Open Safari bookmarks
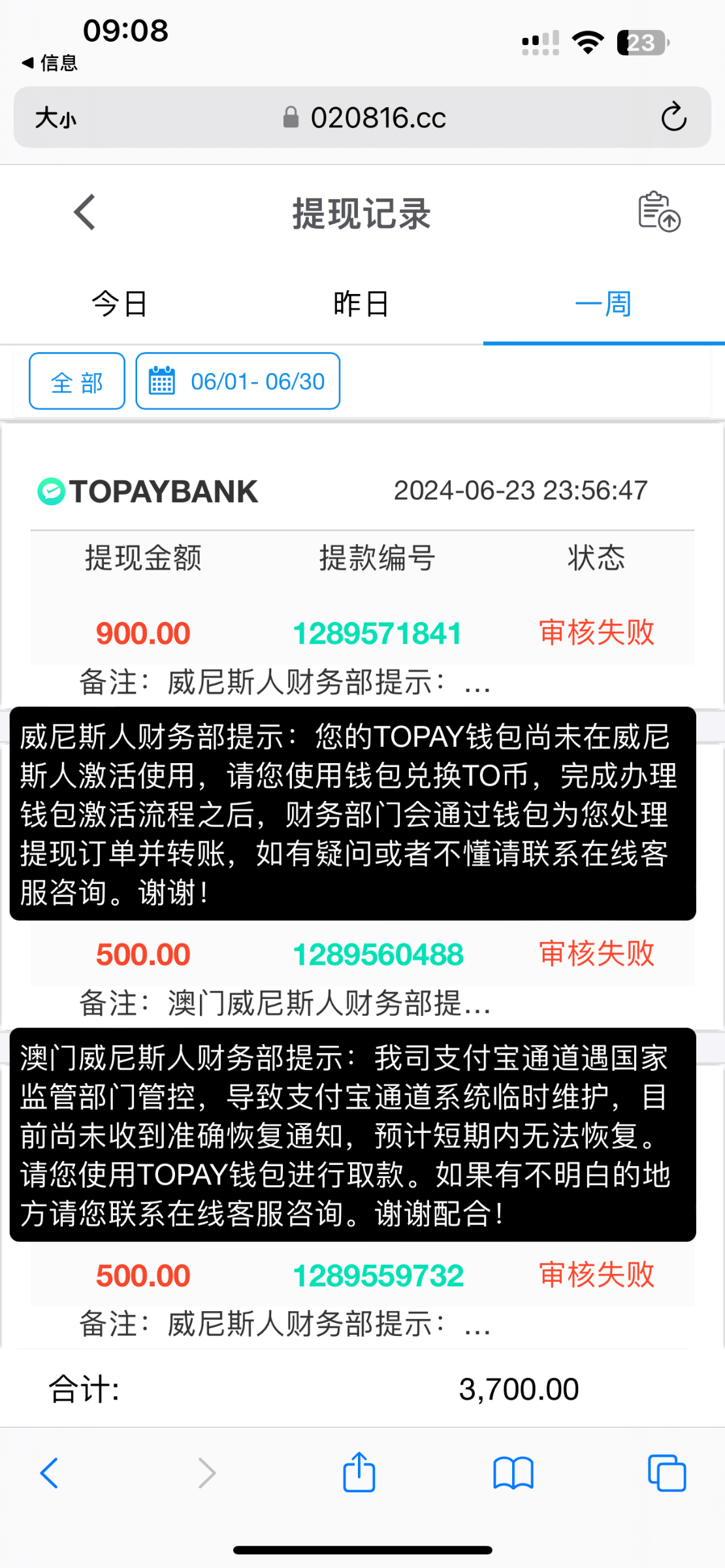This screenshot has height=1568, width=725. 513,1473
